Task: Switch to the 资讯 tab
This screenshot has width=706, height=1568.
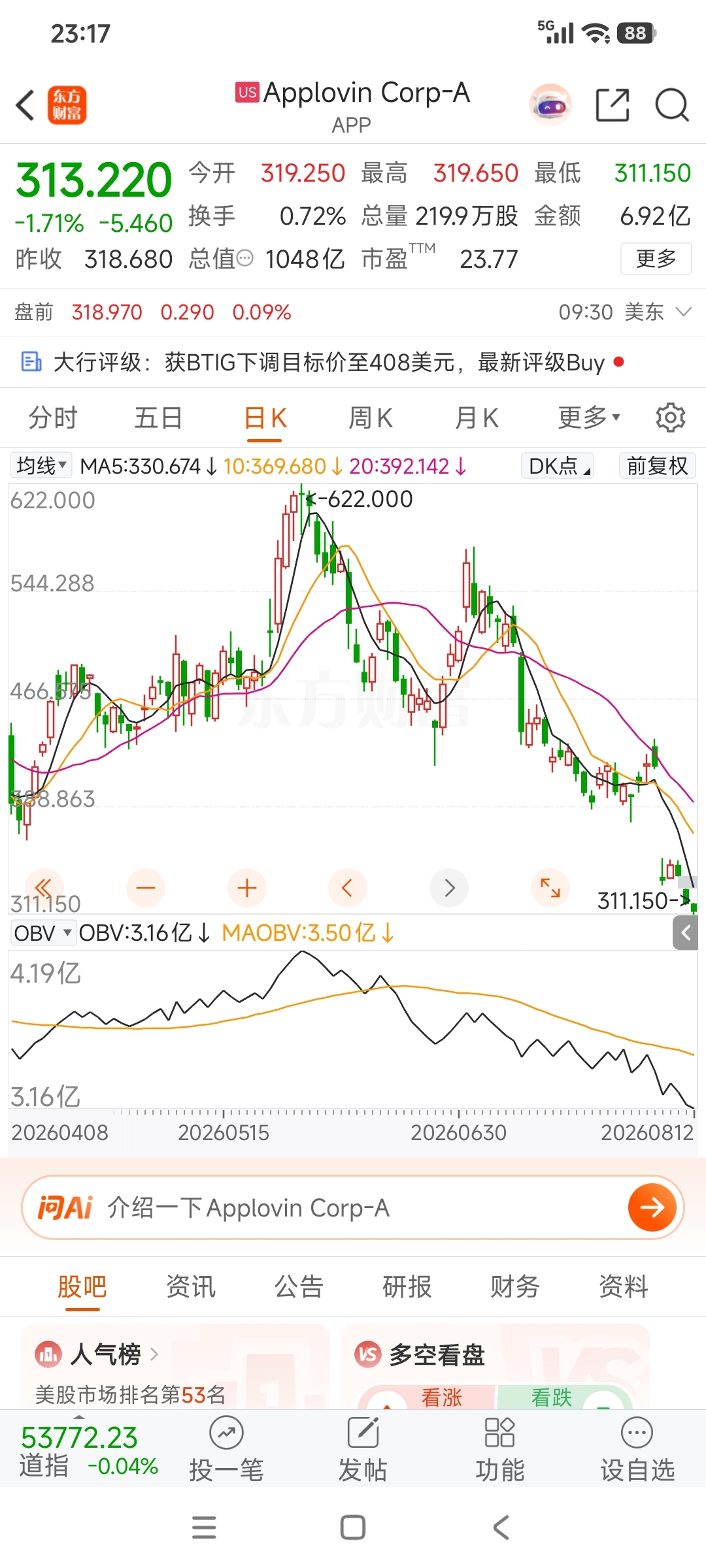Action: coord(190,1286)
